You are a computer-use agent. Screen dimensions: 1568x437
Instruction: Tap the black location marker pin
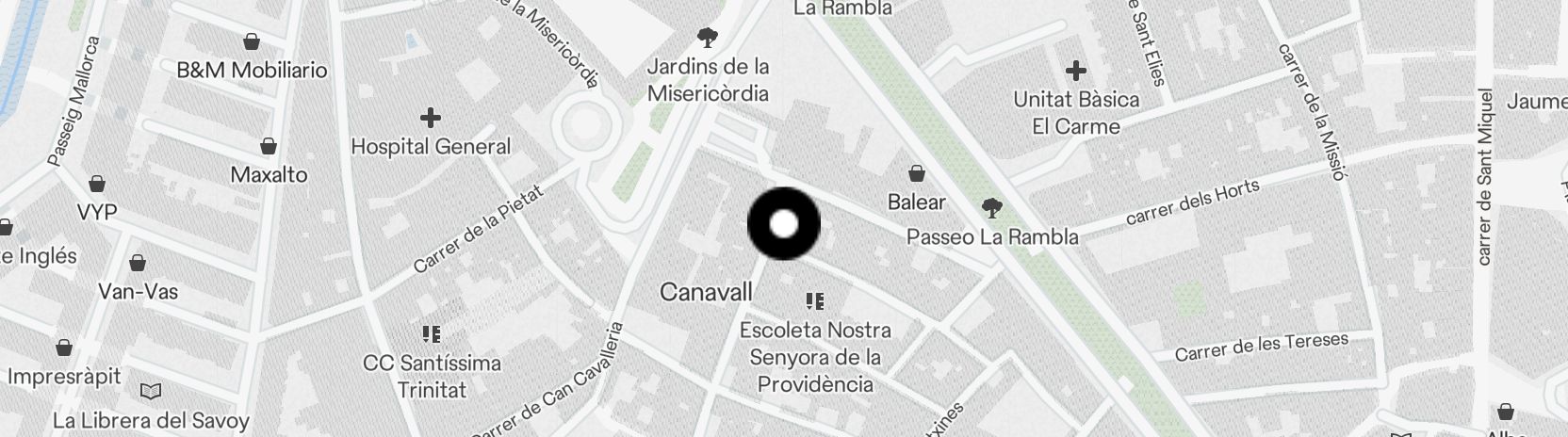(x=783, y=224)
